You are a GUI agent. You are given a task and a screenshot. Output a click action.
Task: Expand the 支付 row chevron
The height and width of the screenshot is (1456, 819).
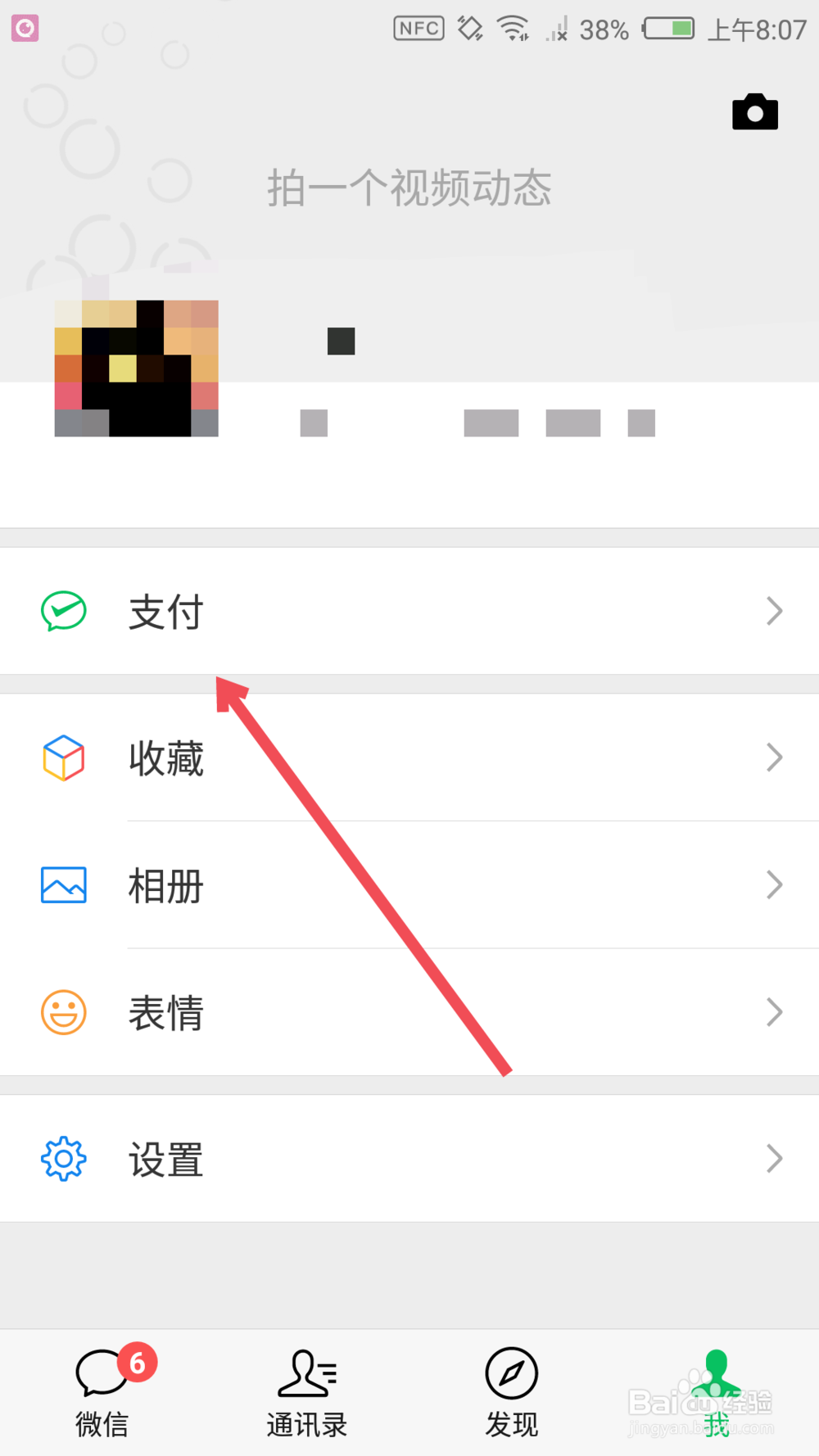tap(774, 610)
